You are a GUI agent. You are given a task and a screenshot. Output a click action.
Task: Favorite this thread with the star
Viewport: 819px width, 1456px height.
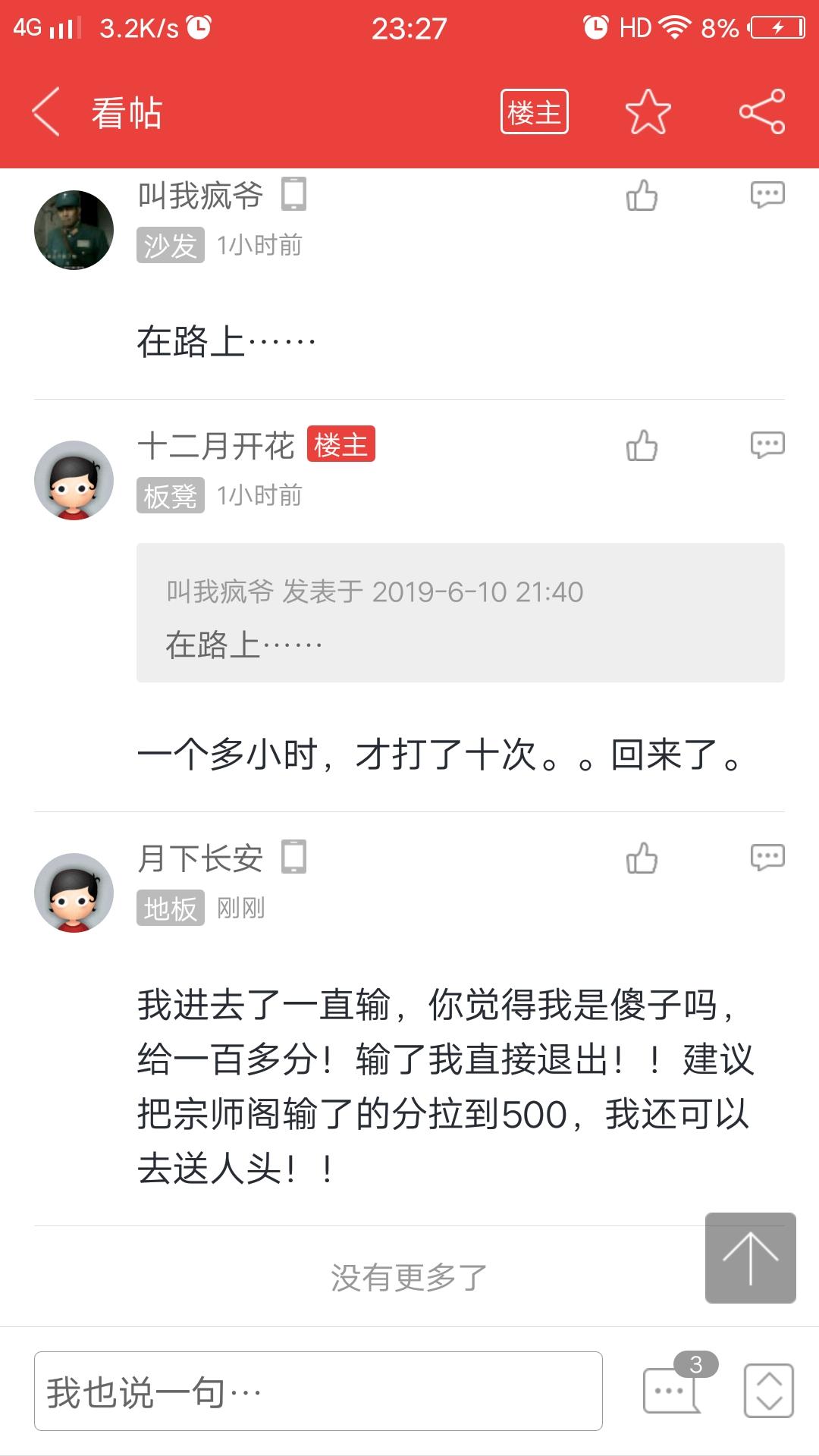click(x=648, y=112)
